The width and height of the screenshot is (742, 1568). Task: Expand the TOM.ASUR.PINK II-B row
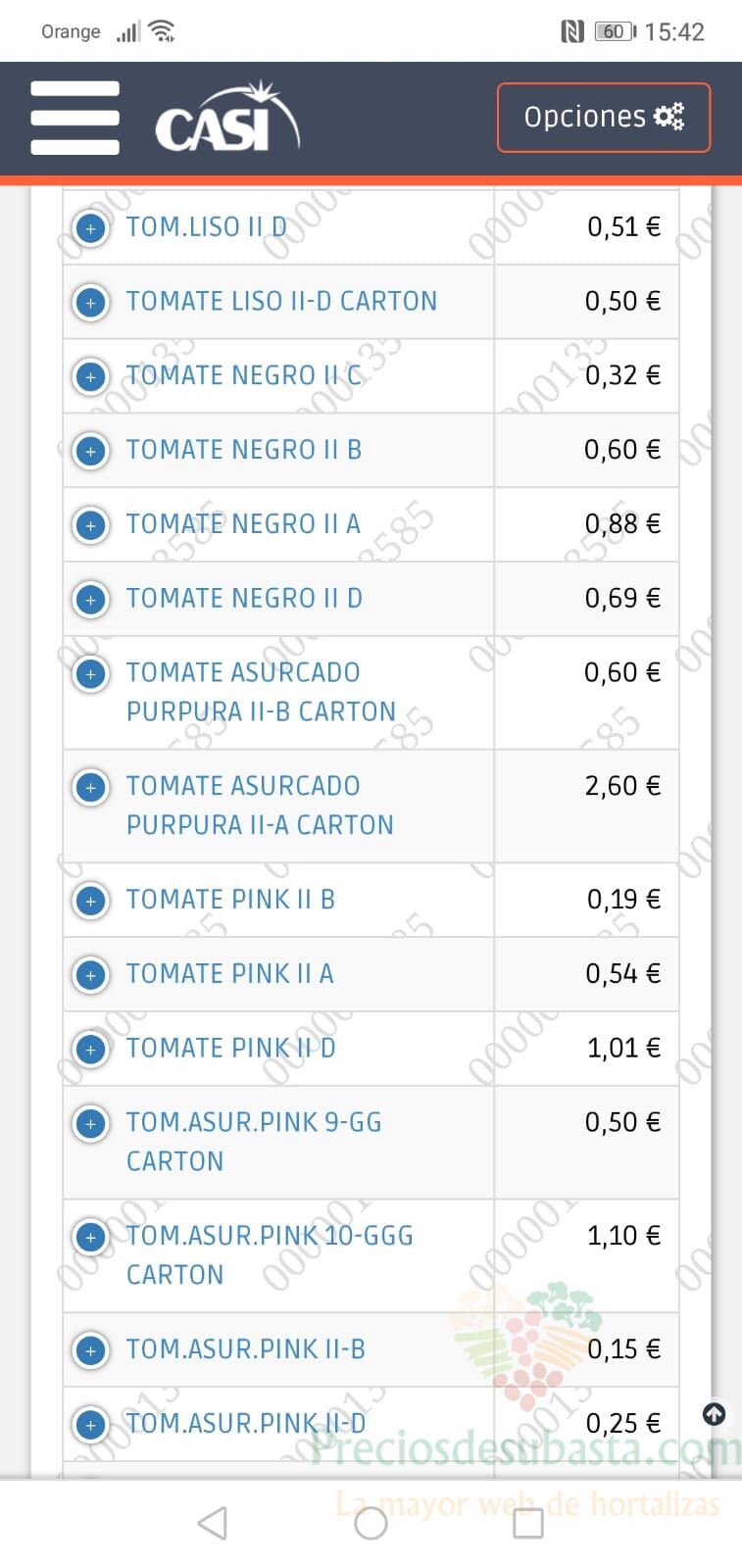click(91, 1350)
